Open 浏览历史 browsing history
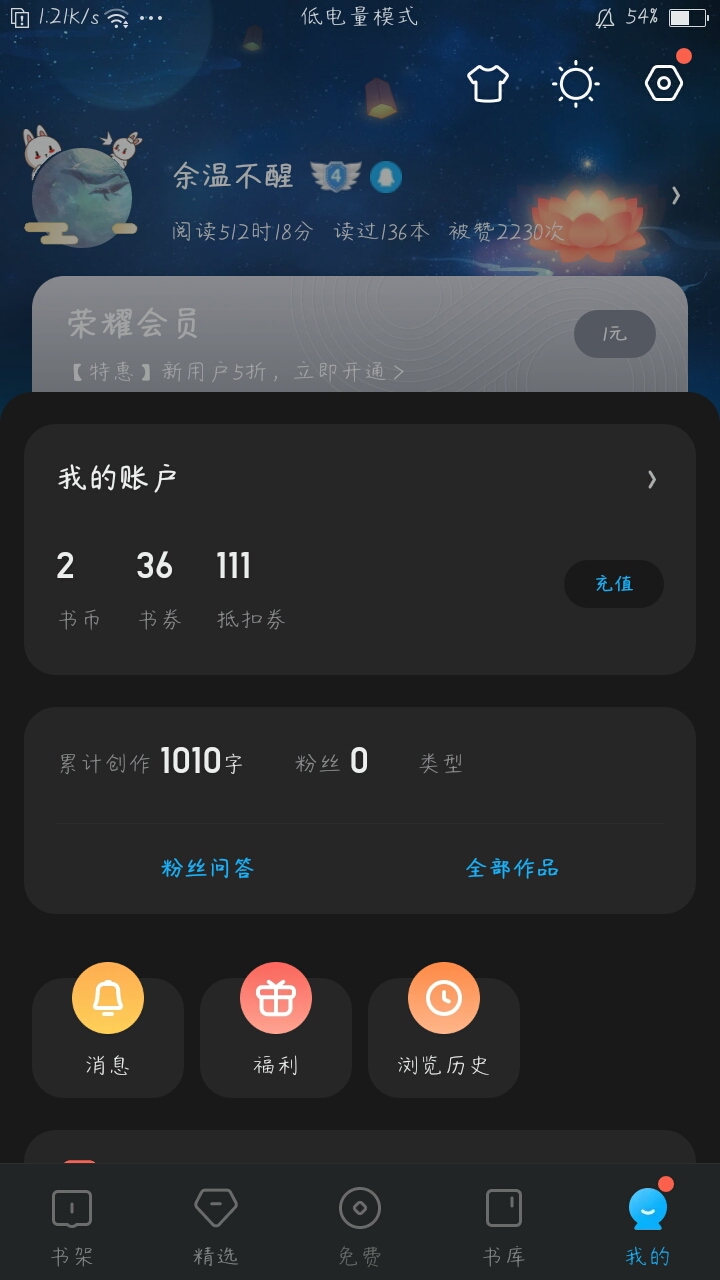720x1280 pixels. [x=444, y=1030]
